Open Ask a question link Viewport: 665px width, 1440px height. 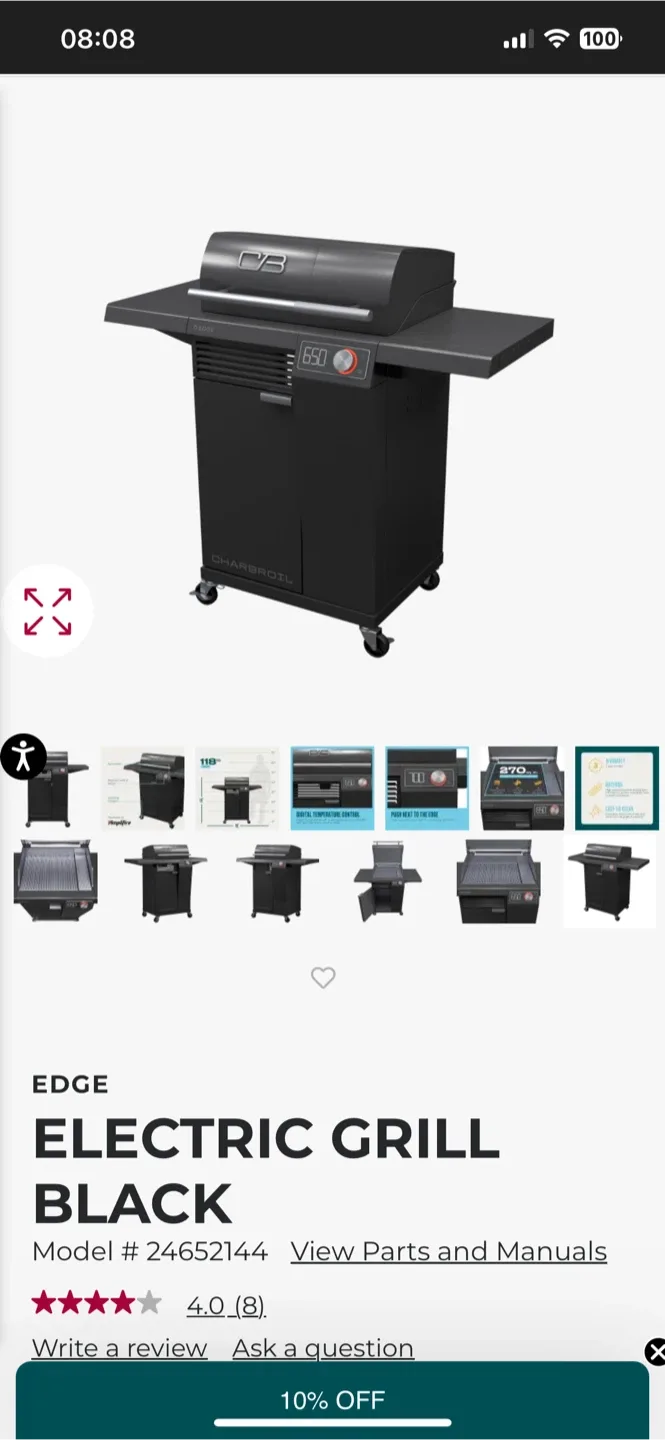pyautogui.click(x=322, y=1348)
